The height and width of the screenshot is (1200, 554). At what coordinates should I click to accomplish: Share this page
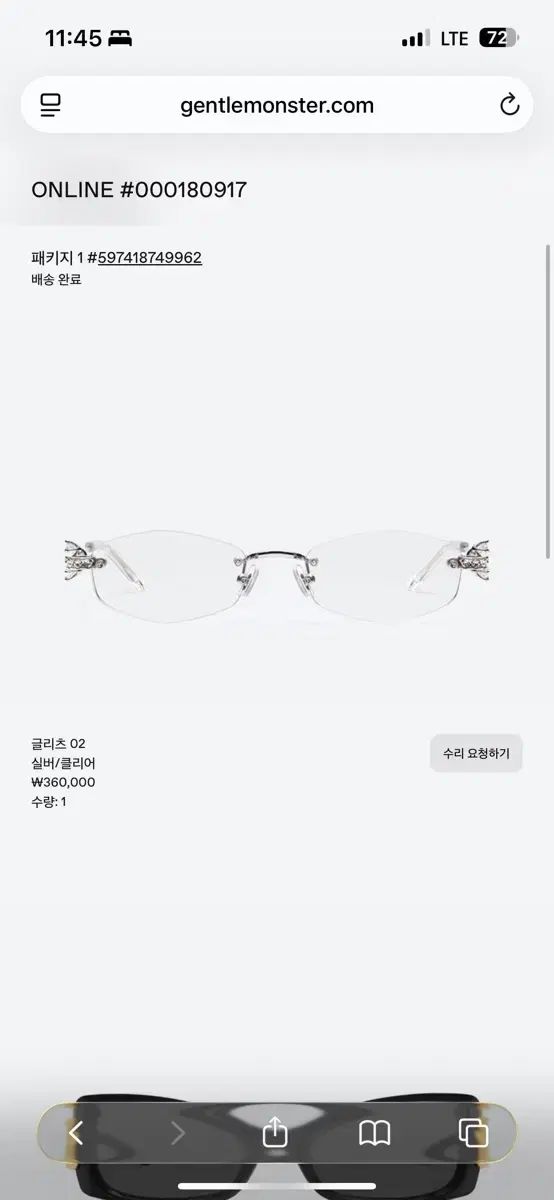(x=275, y=1131)
